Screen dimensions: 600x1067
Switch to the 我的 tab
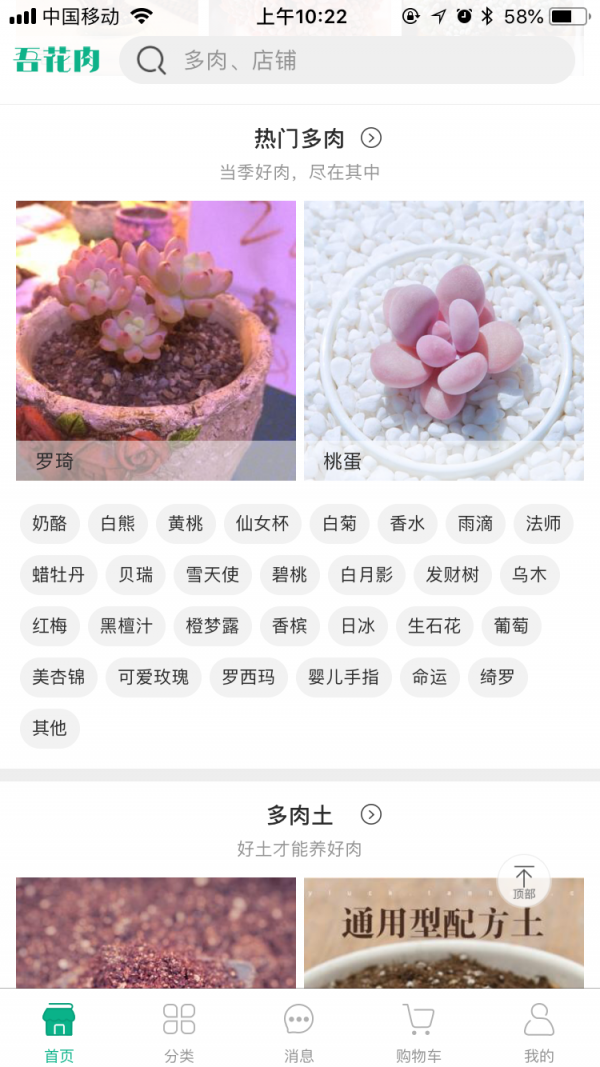coord(539,1030)
